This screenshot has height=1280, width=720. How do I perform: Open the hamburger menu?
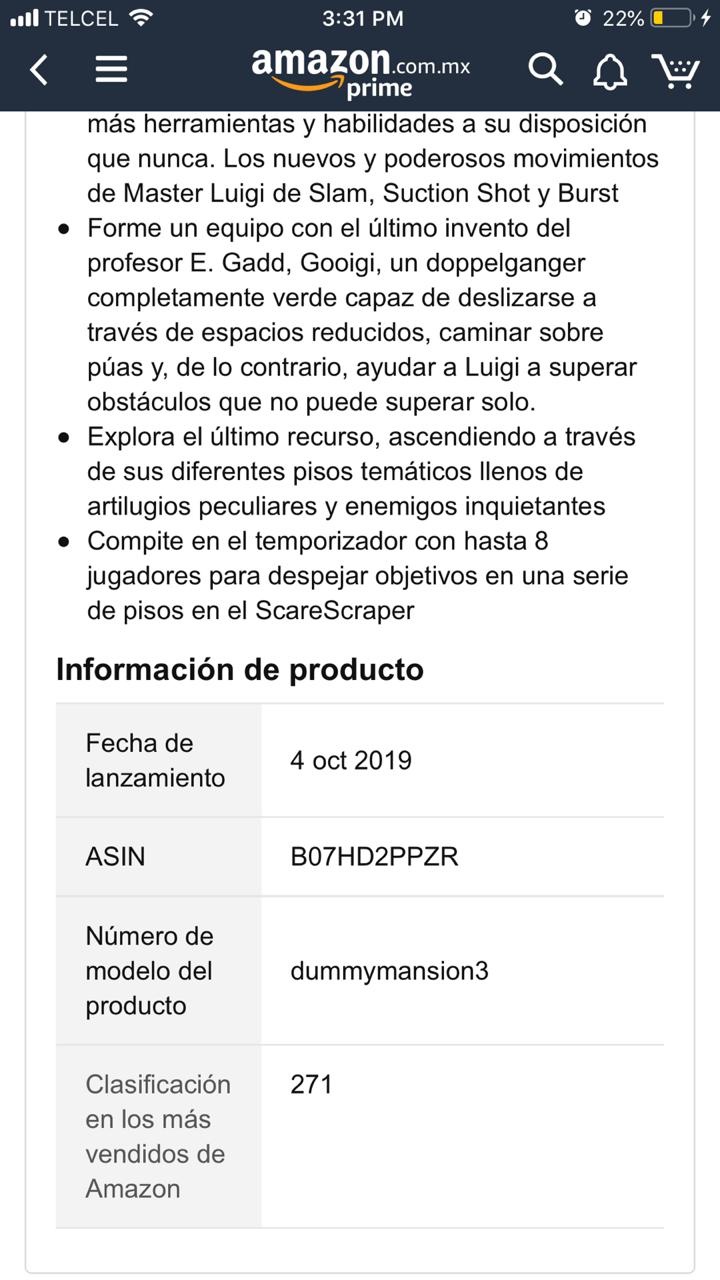coord(111,69)
